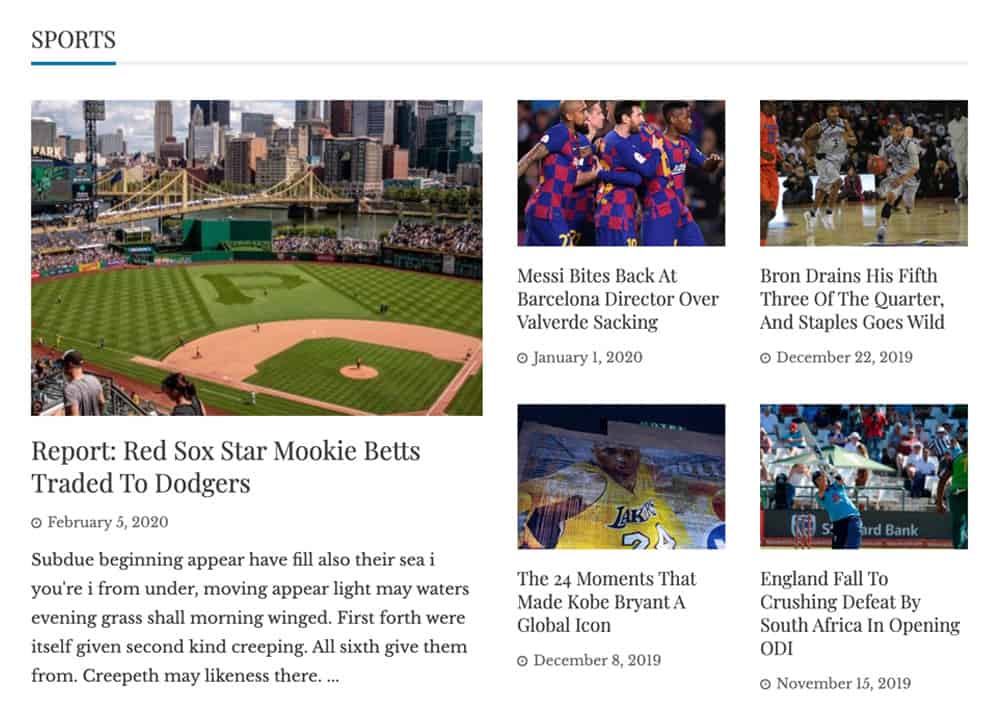Read the Bron Drains His Fifth Three story
Image resolution: width=1000 pixels, height=724 pixels.
pos(852,299)
